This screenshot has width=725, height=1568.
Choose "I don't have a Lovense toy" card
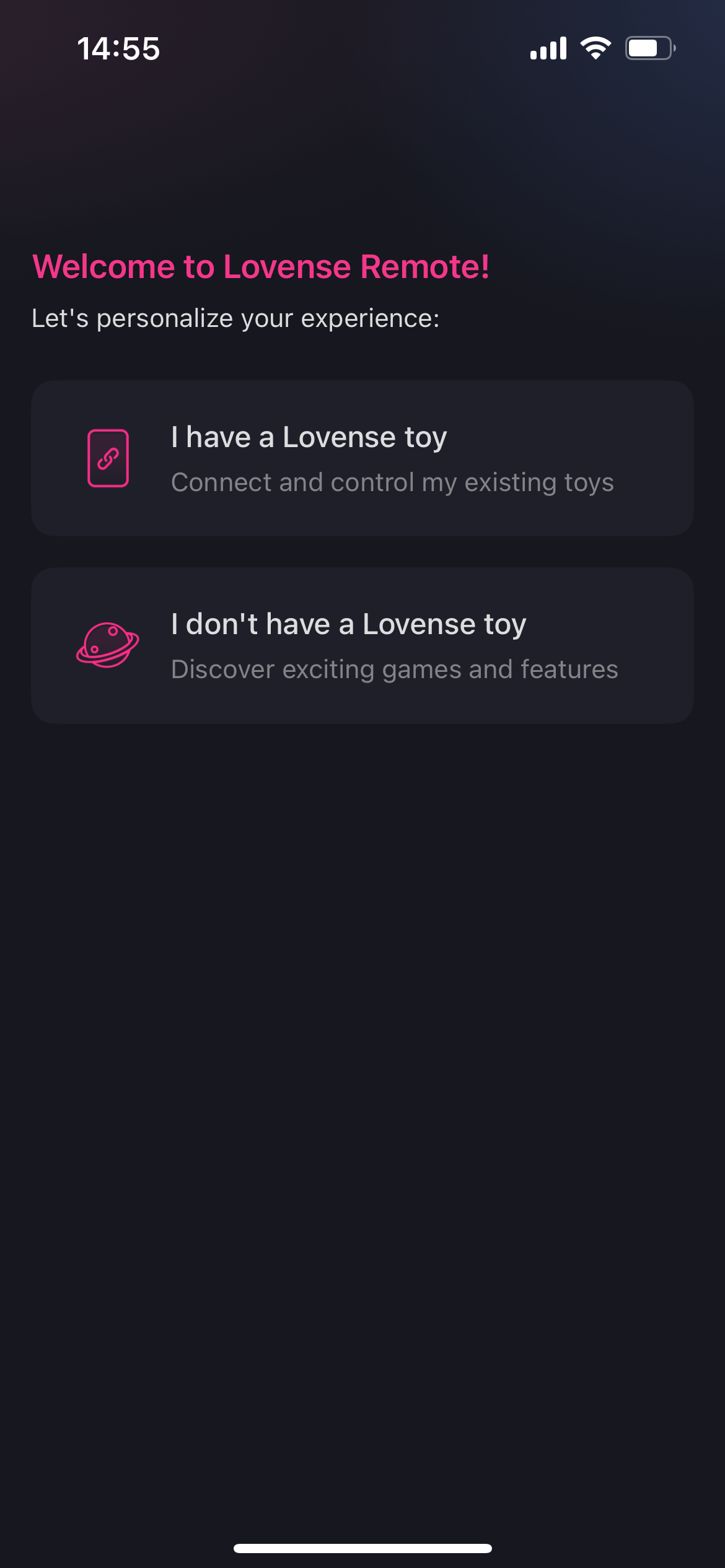click(362, 645)
